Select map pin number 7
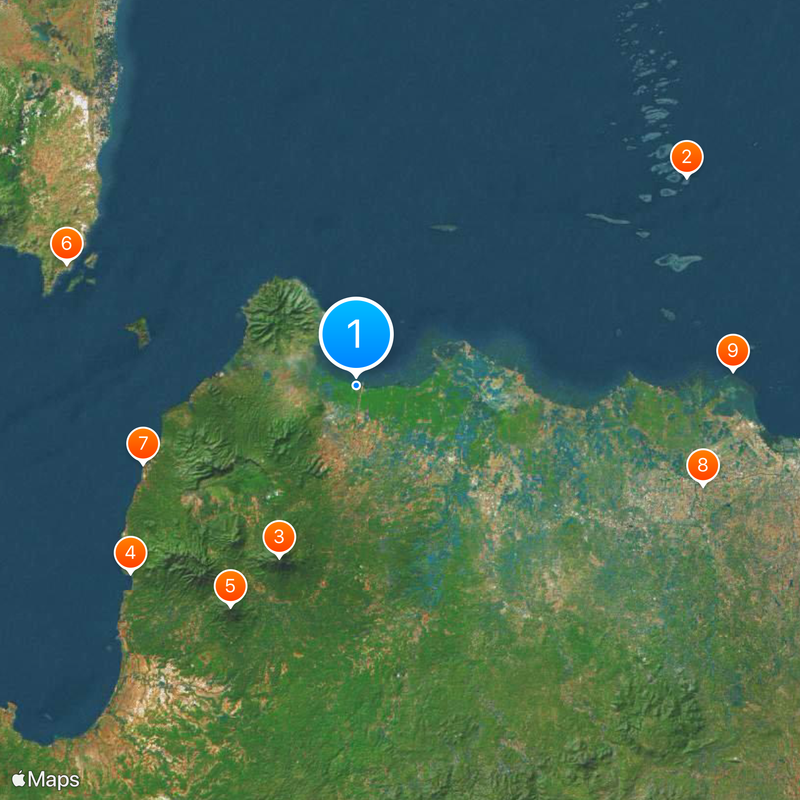800x800 pixels. coord(143,443)
